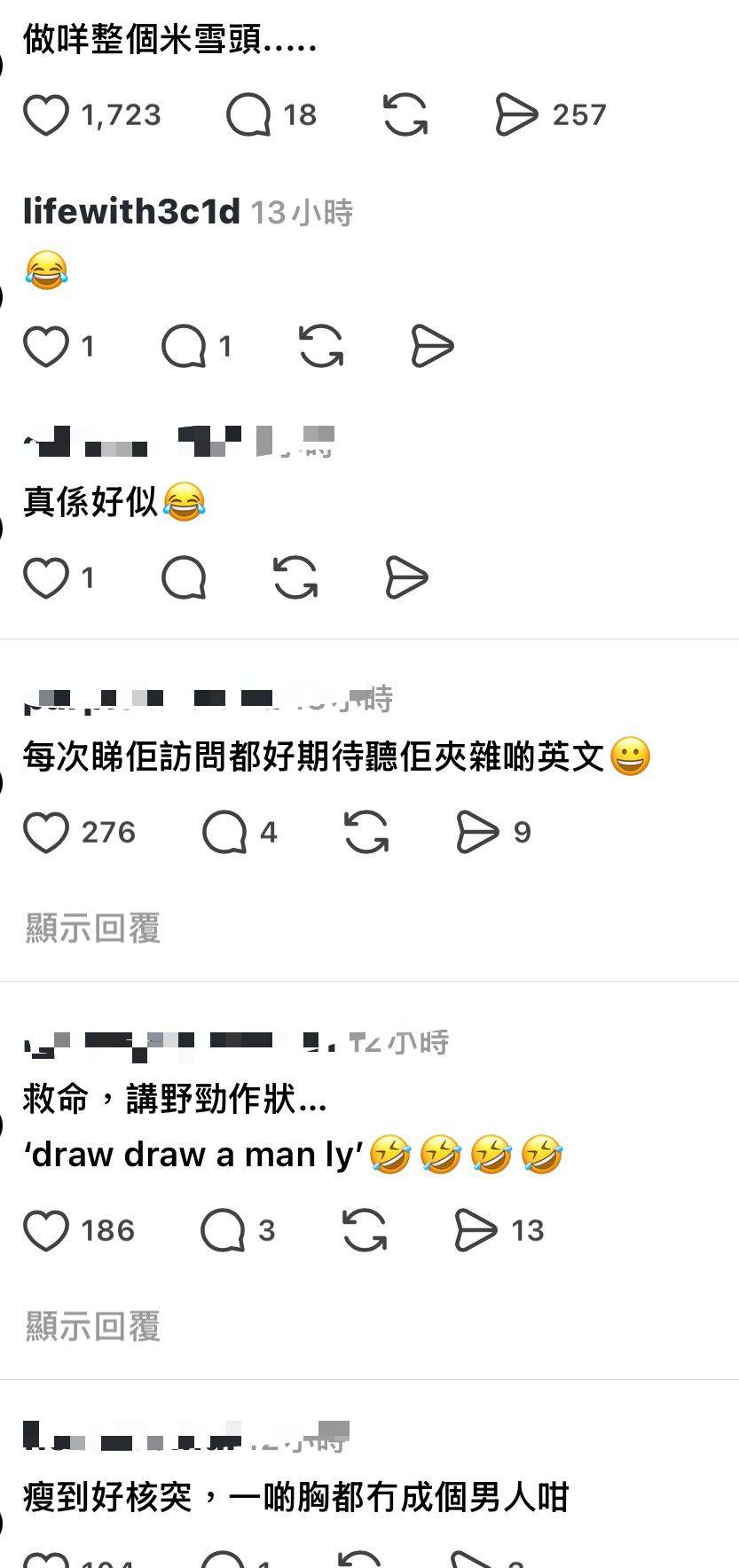Reply to lifewith3c1d's comment
Viewport: 739px width, 1568px height.
click(x=184, y=346)
